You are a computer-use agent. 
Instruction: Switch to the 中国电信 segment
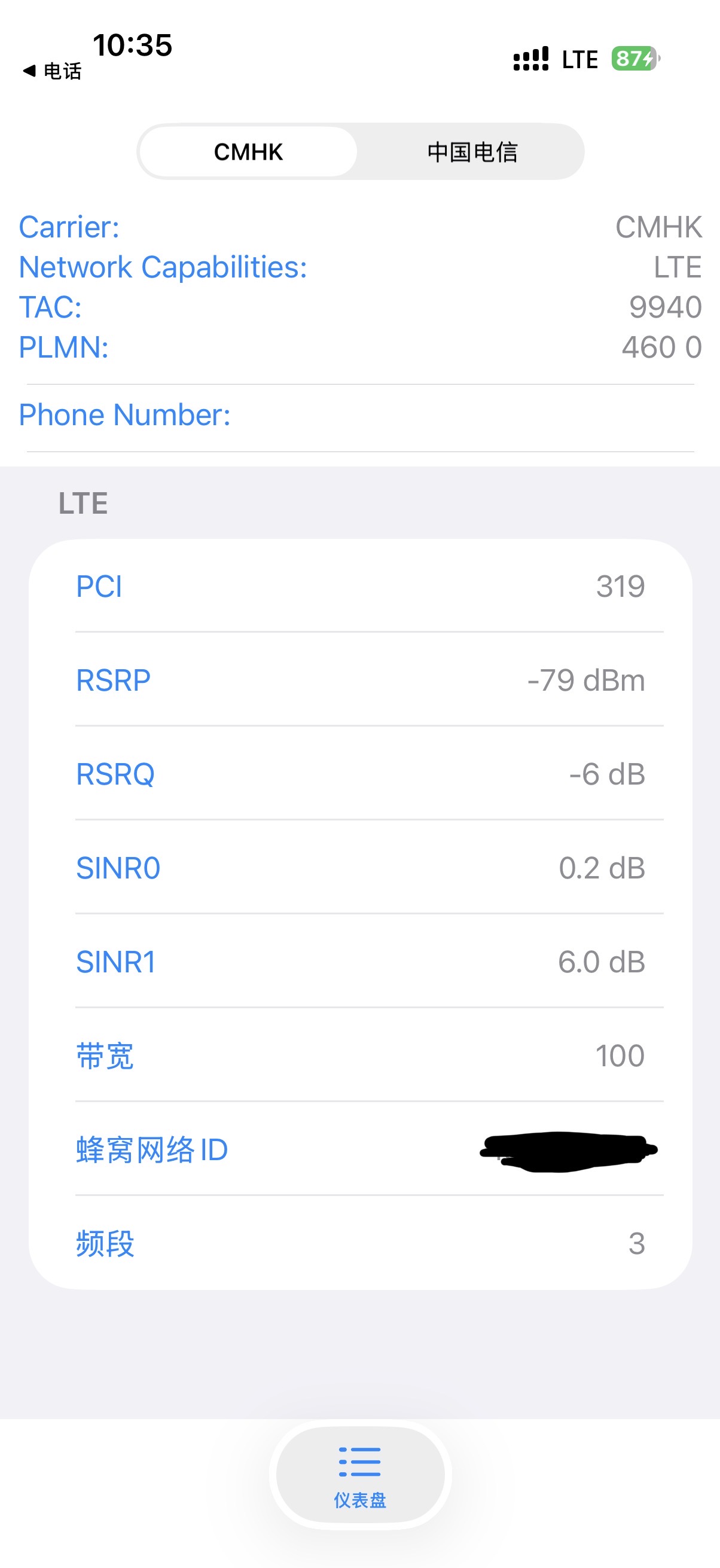click(x=472, y=152)
